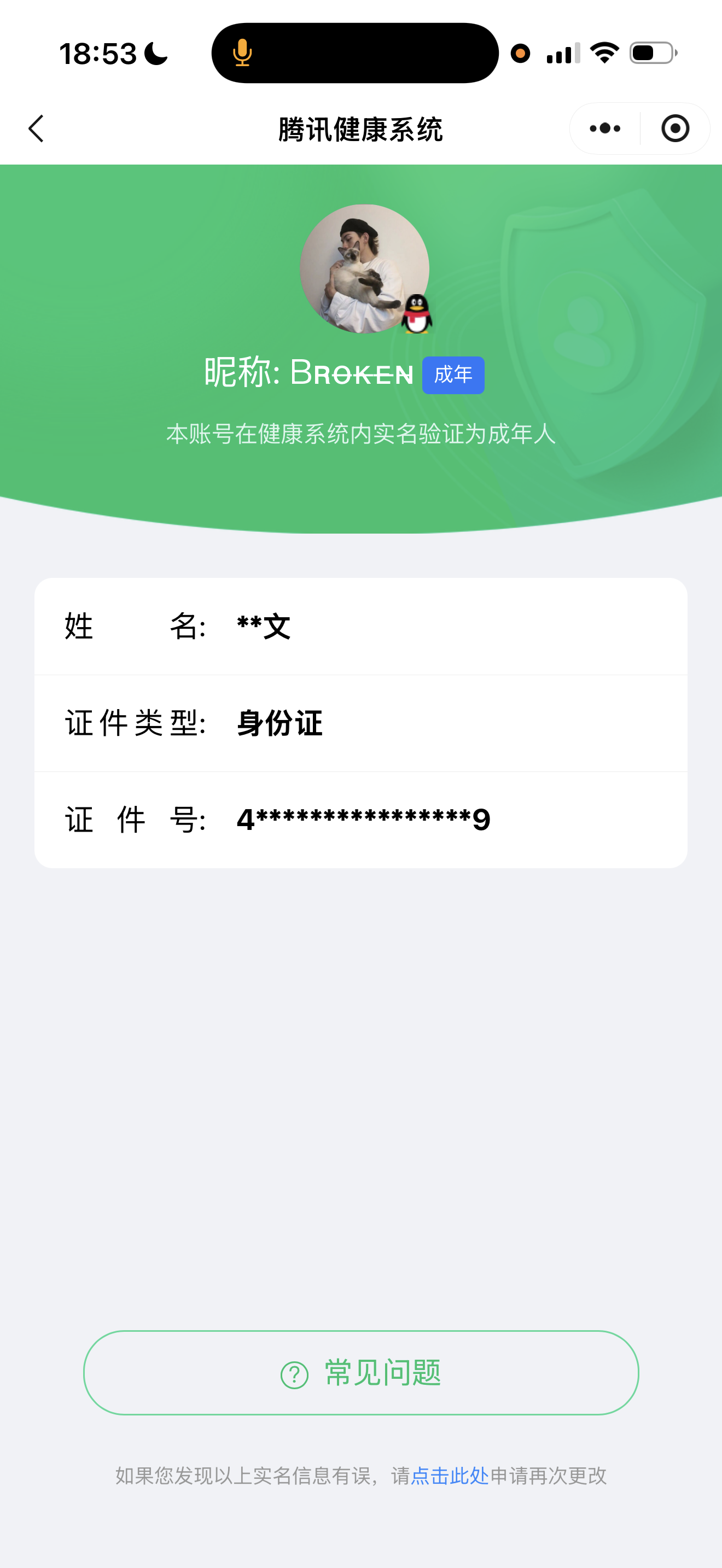Expand the 证件类型 document type row
The image size is (722, 1568).
point(361,723)
